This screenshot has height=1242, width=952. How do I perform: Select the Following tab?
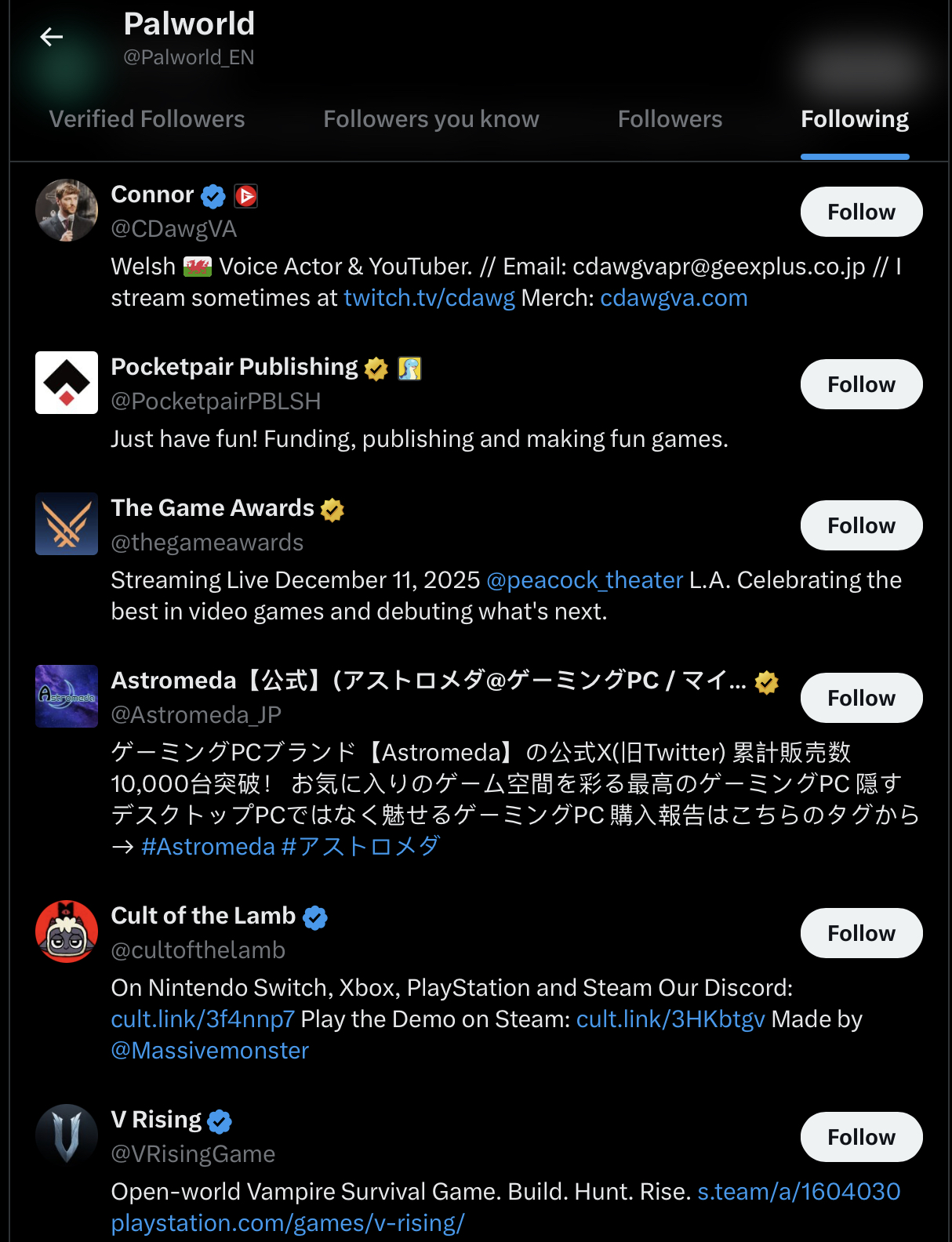tap(854, 119)
